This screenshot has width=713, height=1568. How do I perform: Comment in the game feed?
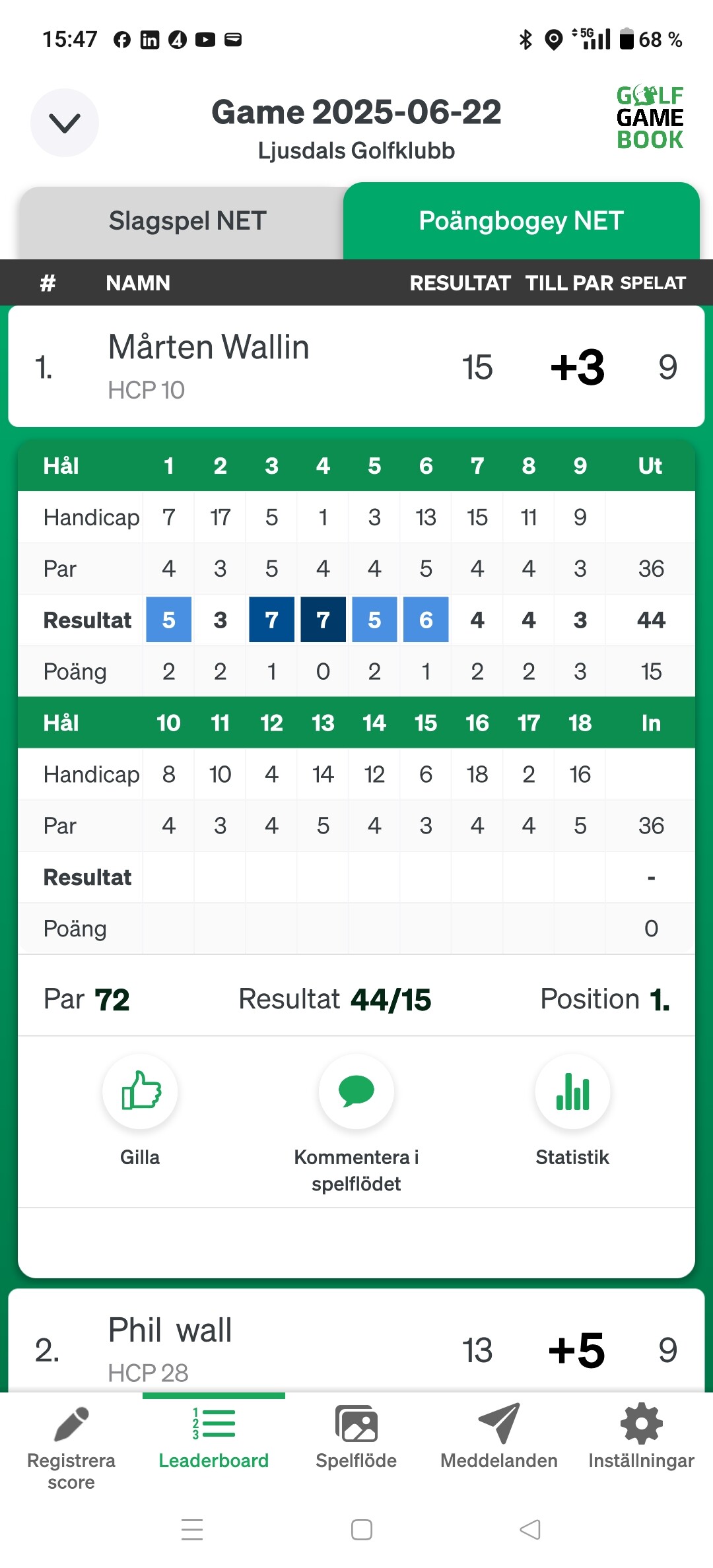click(356, 1123)
